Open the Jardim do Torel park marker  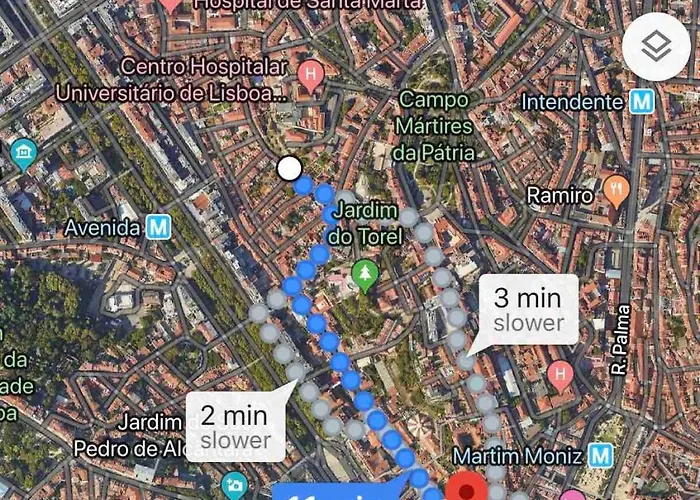[365, 275]
